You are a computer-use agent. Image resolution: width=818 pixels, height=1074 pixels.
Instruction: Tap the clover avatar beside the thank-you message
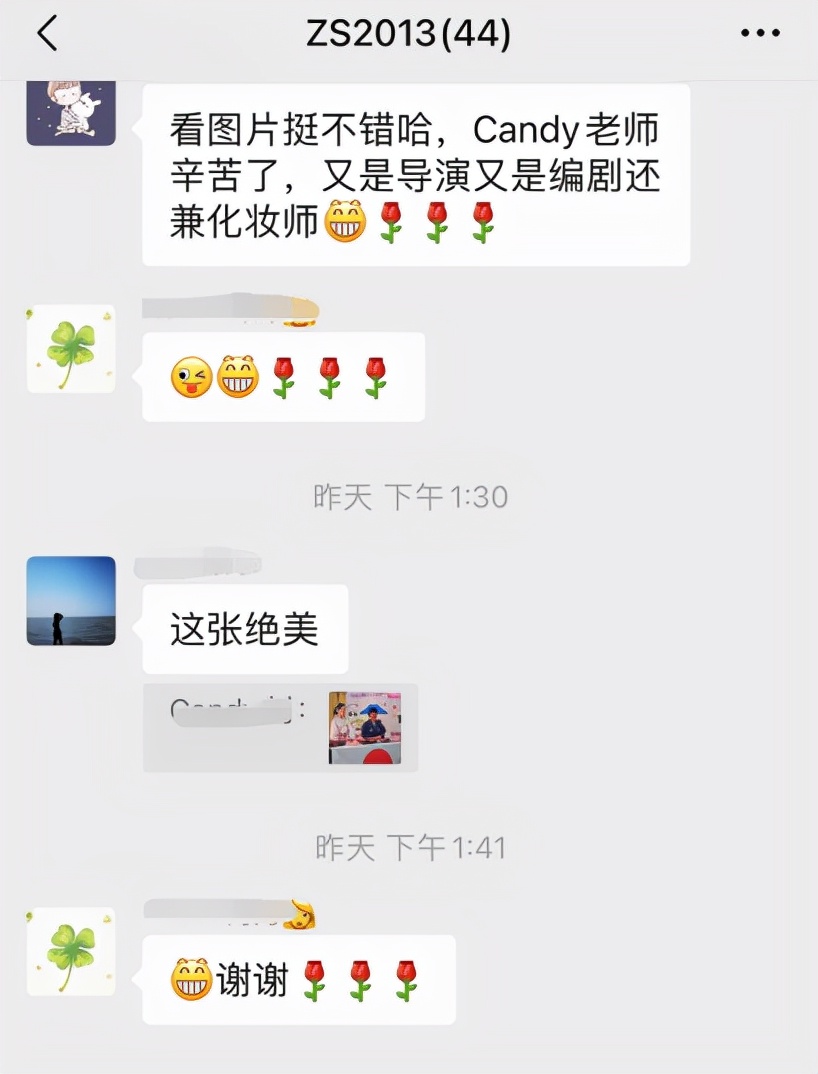(x=71, y=952)
